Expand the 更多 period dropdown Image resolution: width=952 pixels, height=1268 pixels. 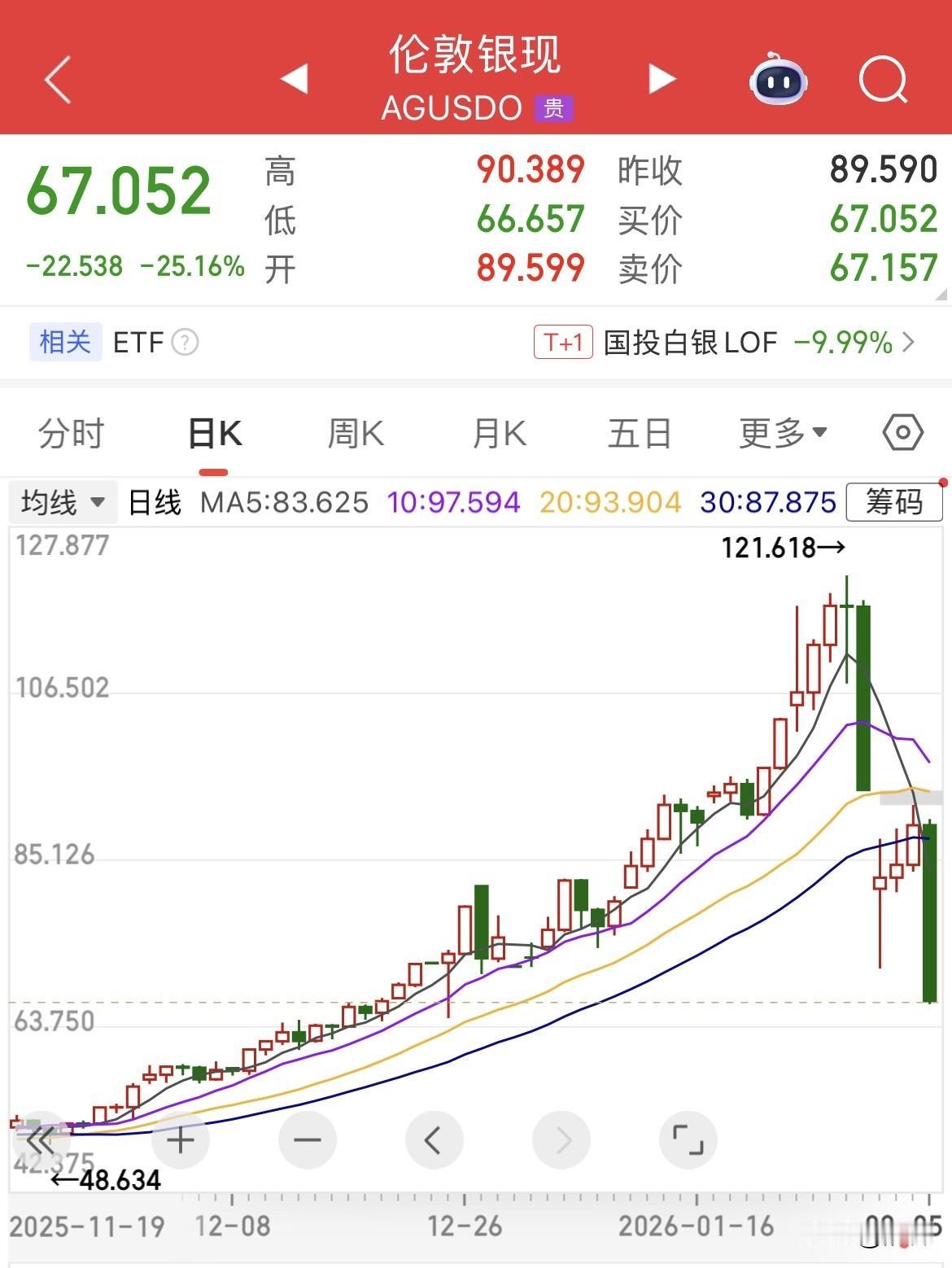[x=780, y=433]
